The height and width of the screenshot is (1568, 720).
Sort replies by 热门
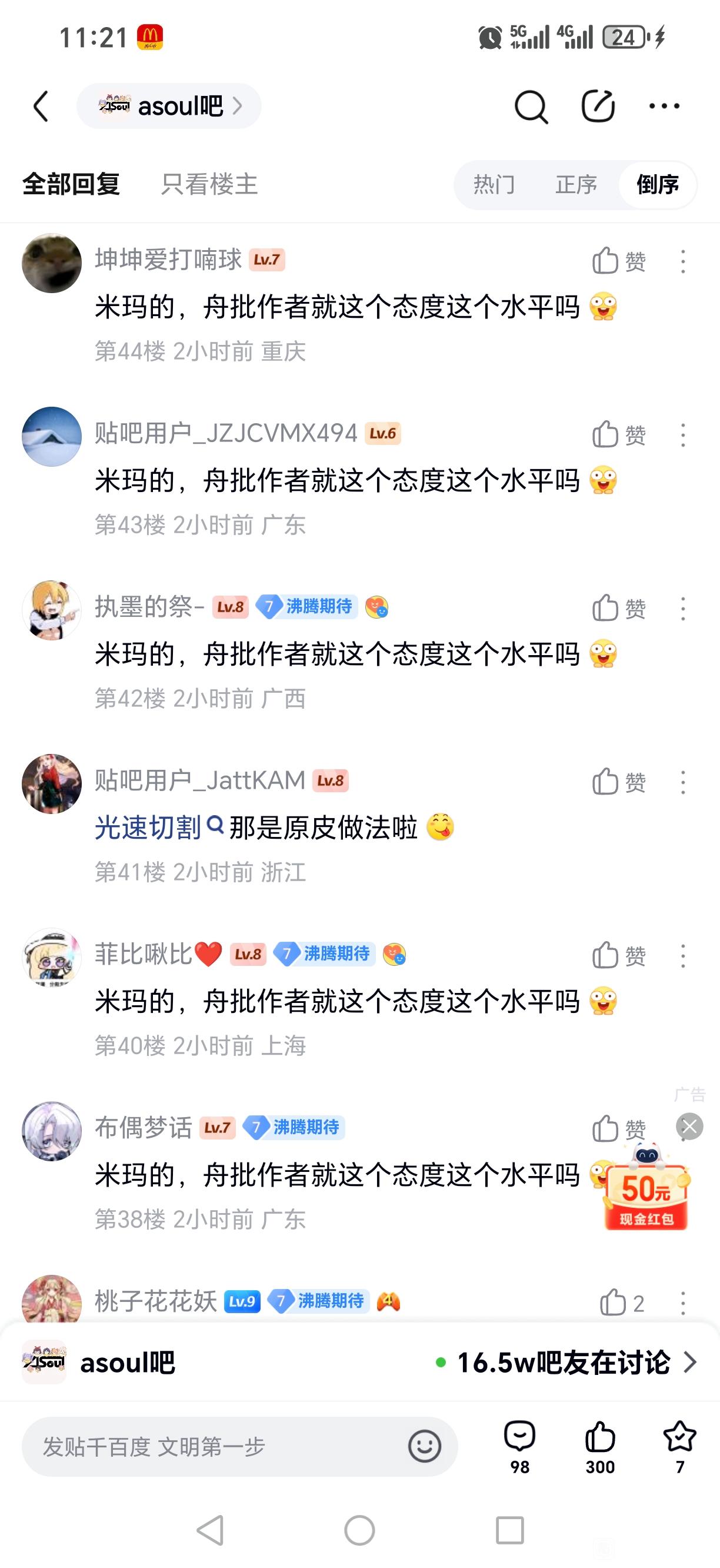point(494,184)
